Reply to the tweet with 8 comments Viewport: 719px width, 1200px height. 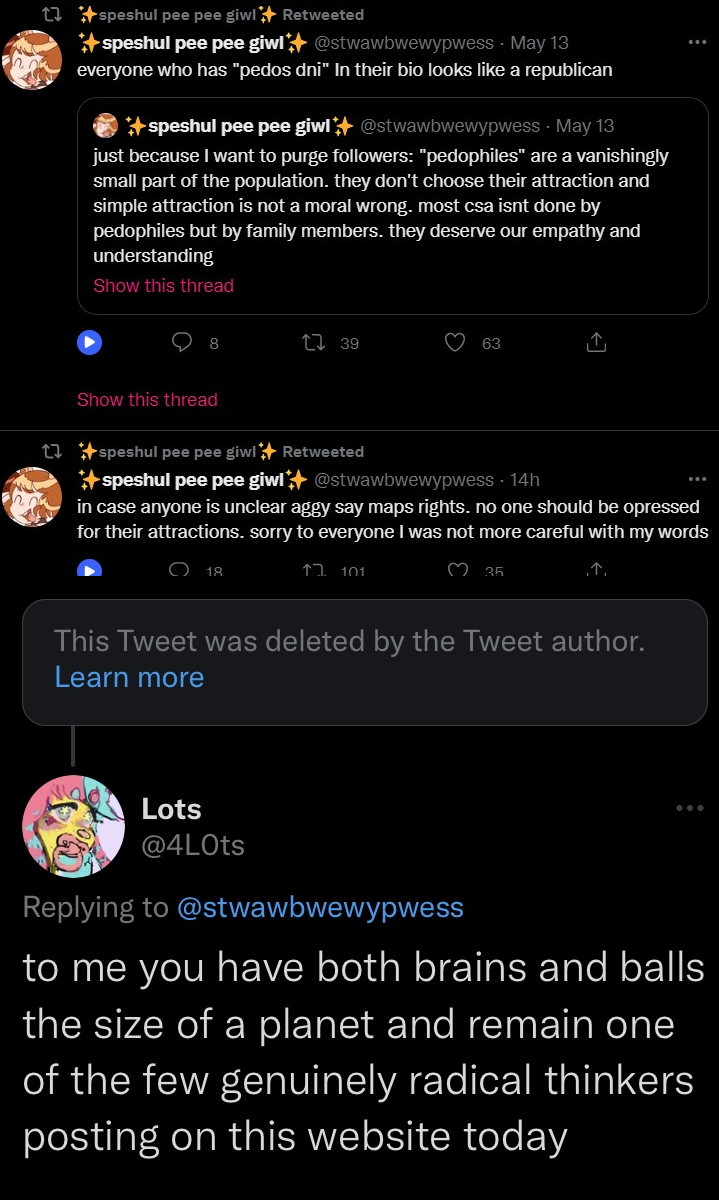(x=182, y=343)
